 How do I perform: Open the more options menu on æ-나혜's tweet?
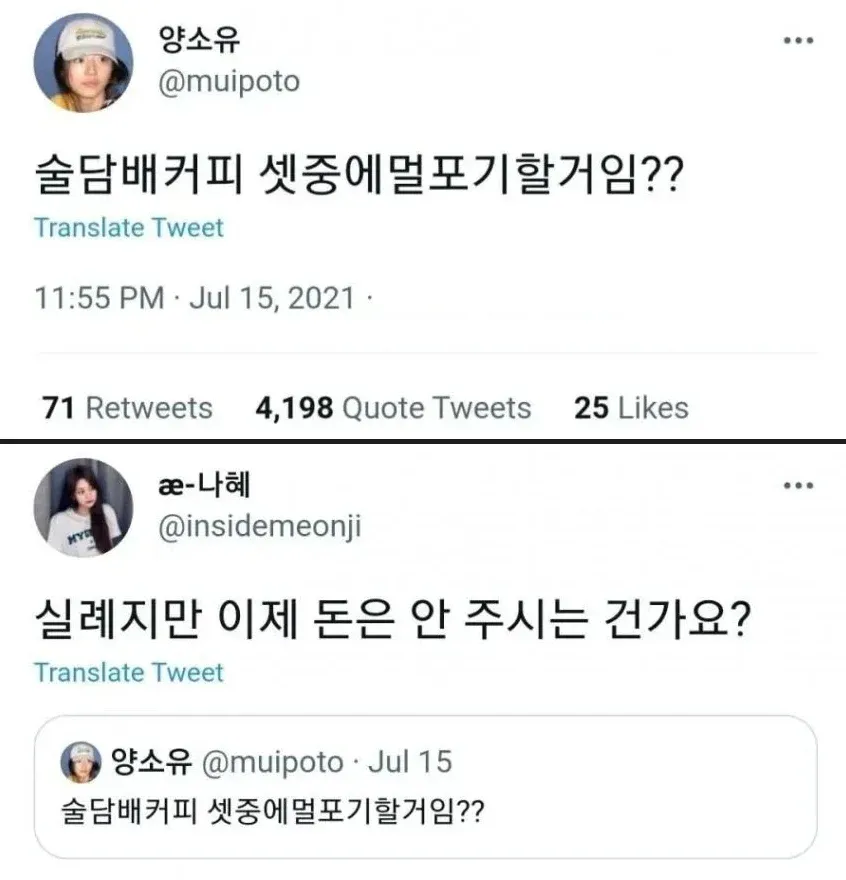(x=798, y=485)
